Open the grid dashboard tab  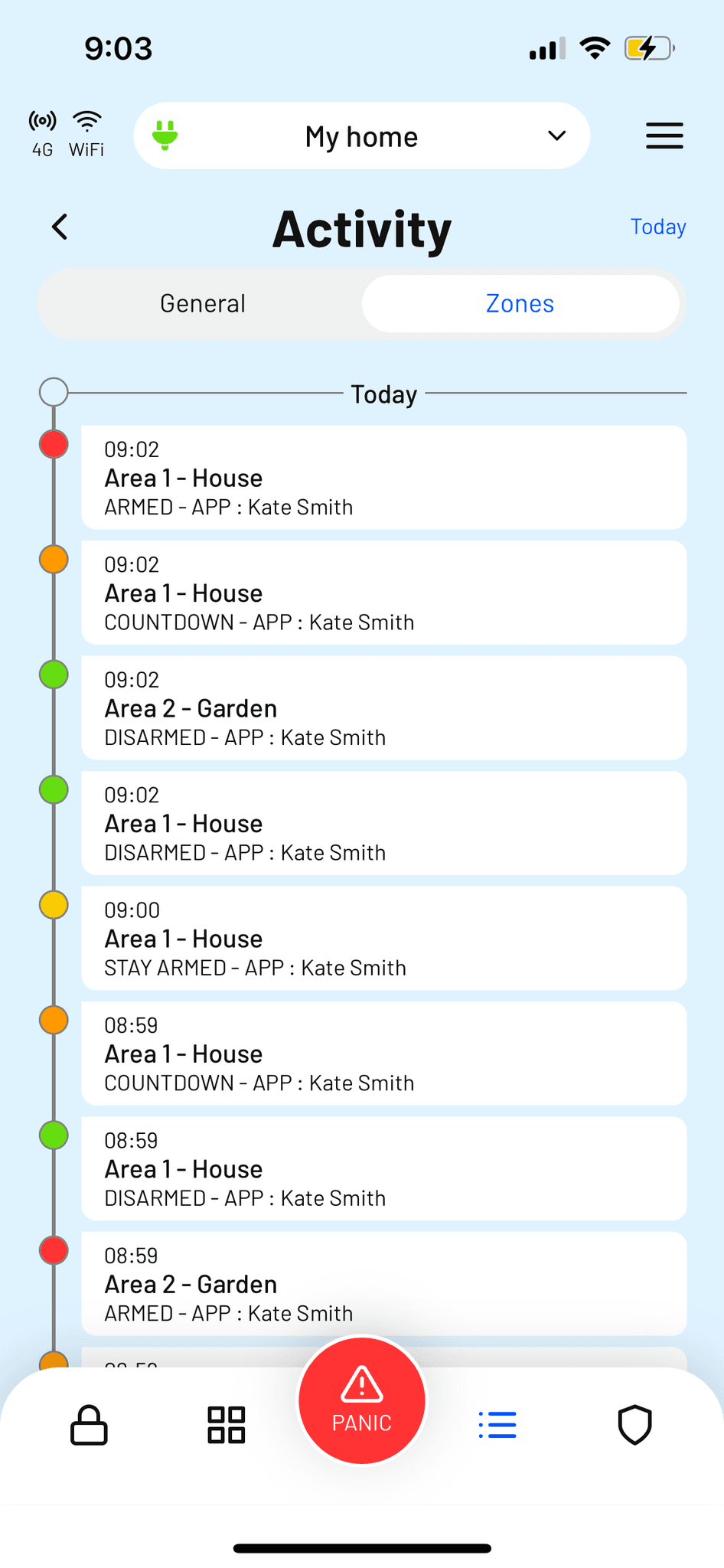click(x=227, y=1425)
